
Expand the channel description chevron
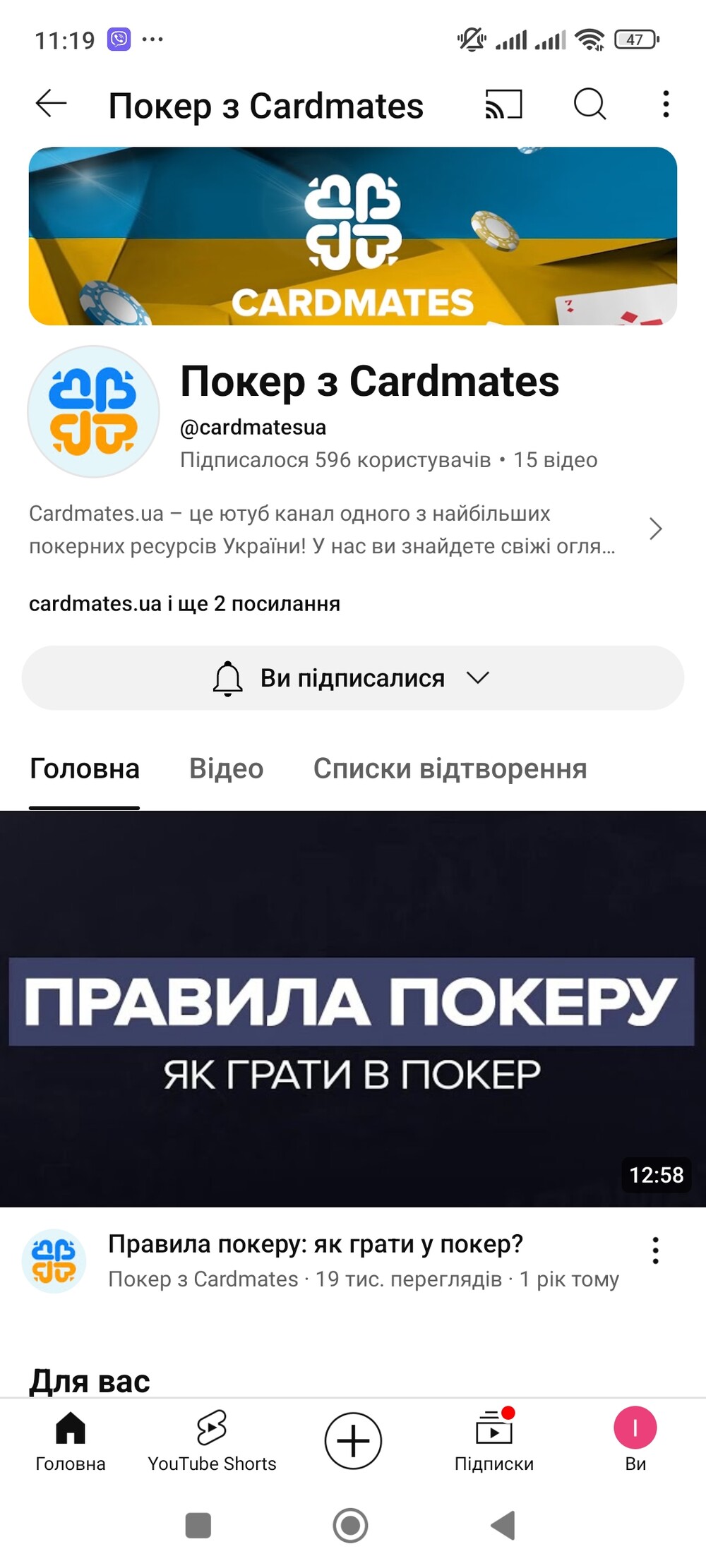point(655,529)
